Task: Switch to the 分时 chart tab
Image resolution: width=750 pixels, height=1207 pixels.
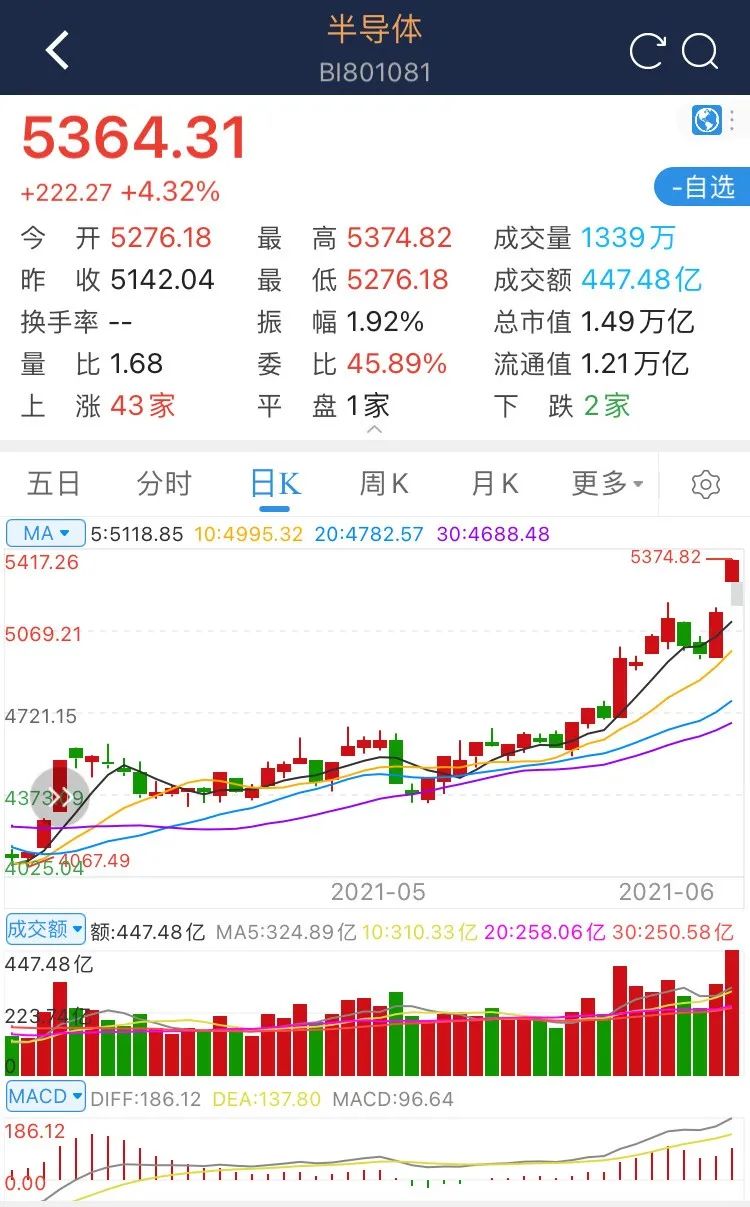Action: (164, 484)
